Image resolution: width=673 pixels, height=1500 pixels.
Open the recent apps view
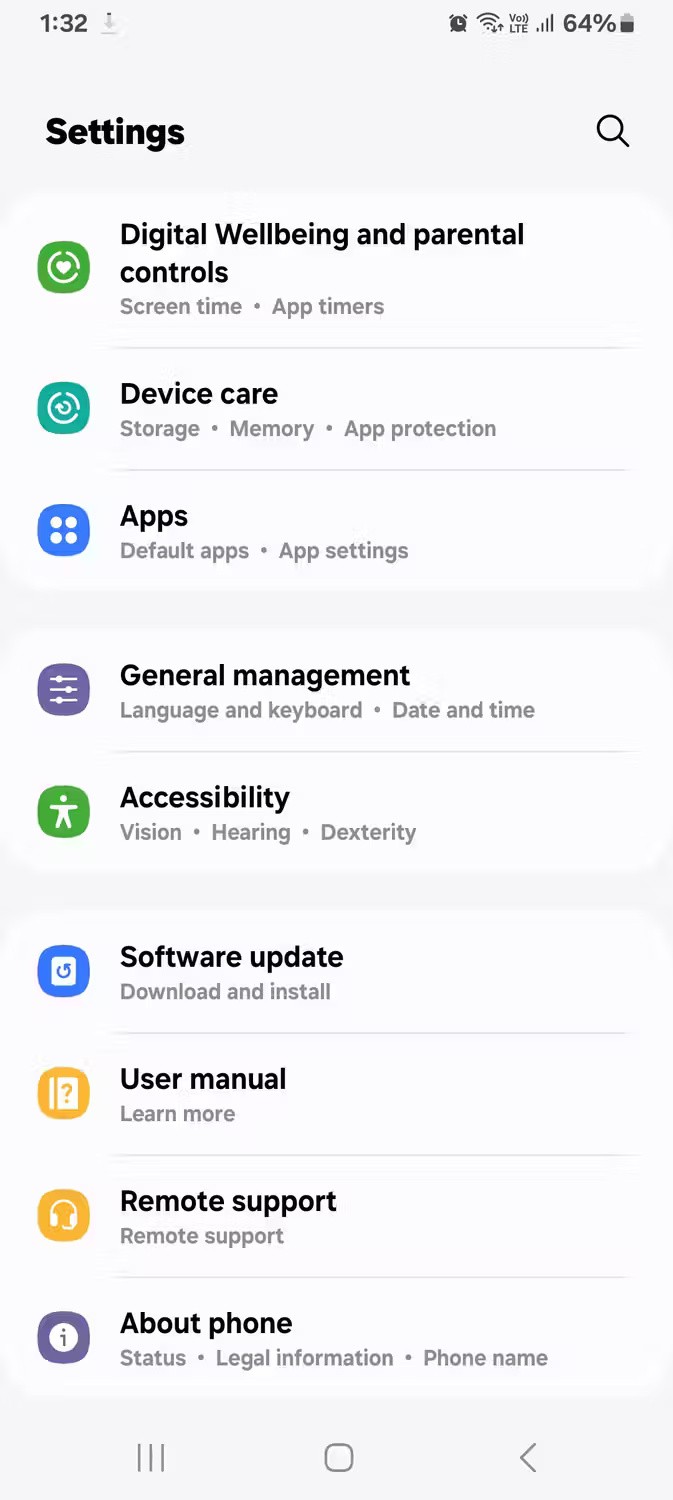tap(151, 1457)
